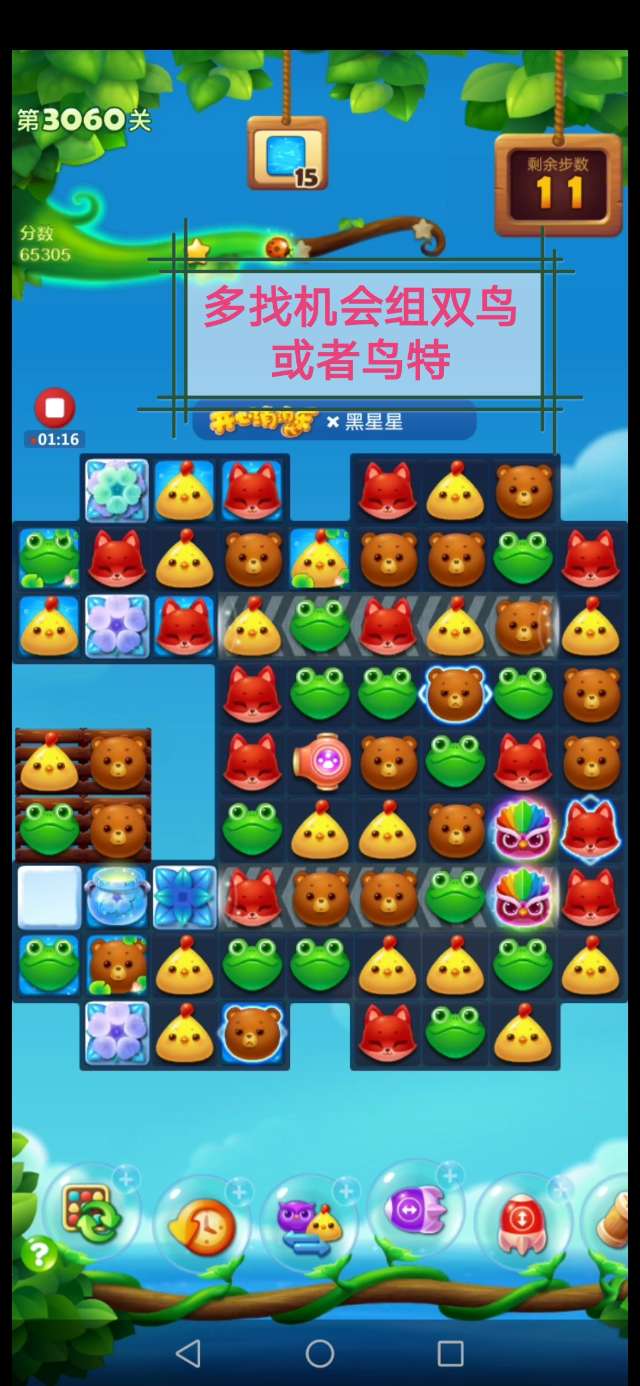The width and height of the screenshot is (640, 1386).
Task: Use the vertical rocket power-up
Action: point(522,1223)
